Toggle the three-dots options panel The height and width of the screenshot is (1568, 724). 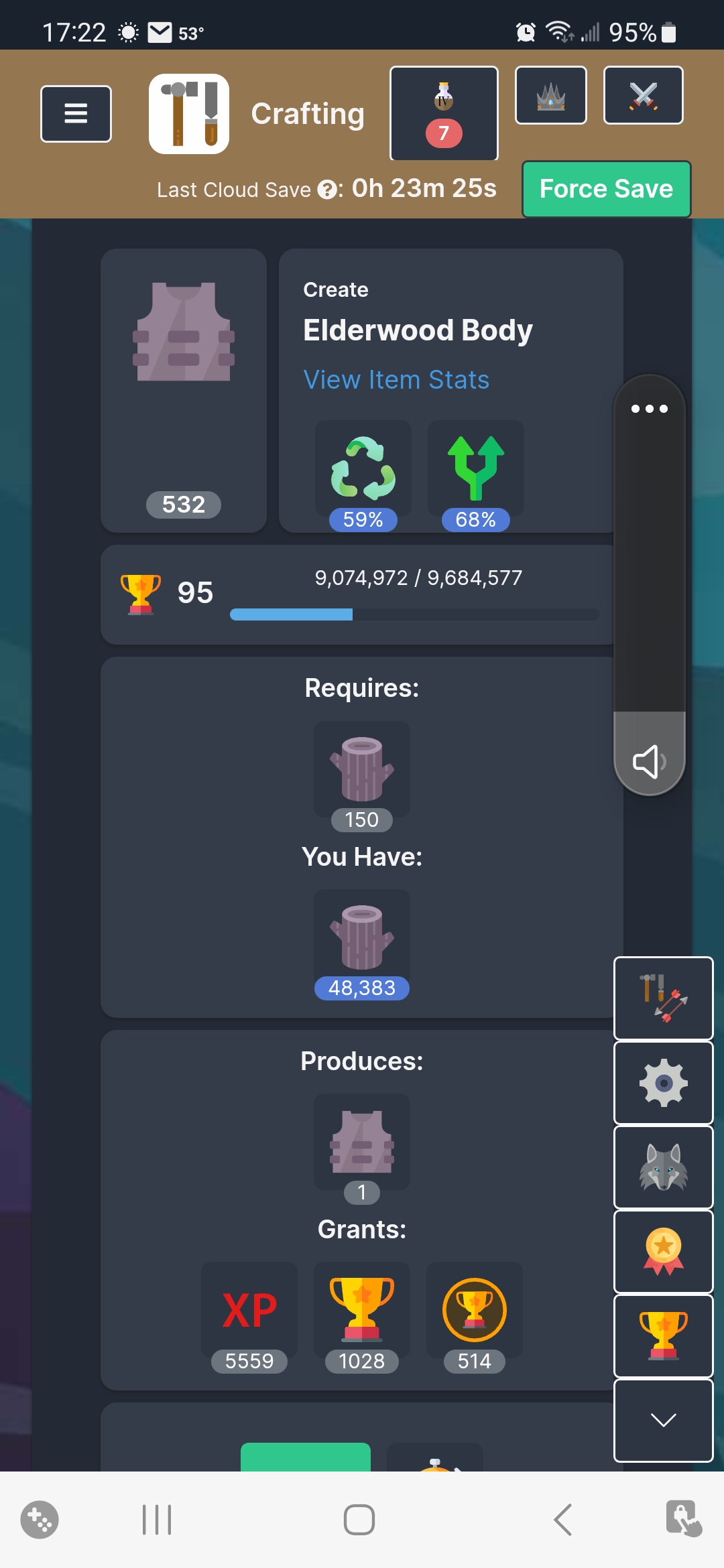[649, 409]
